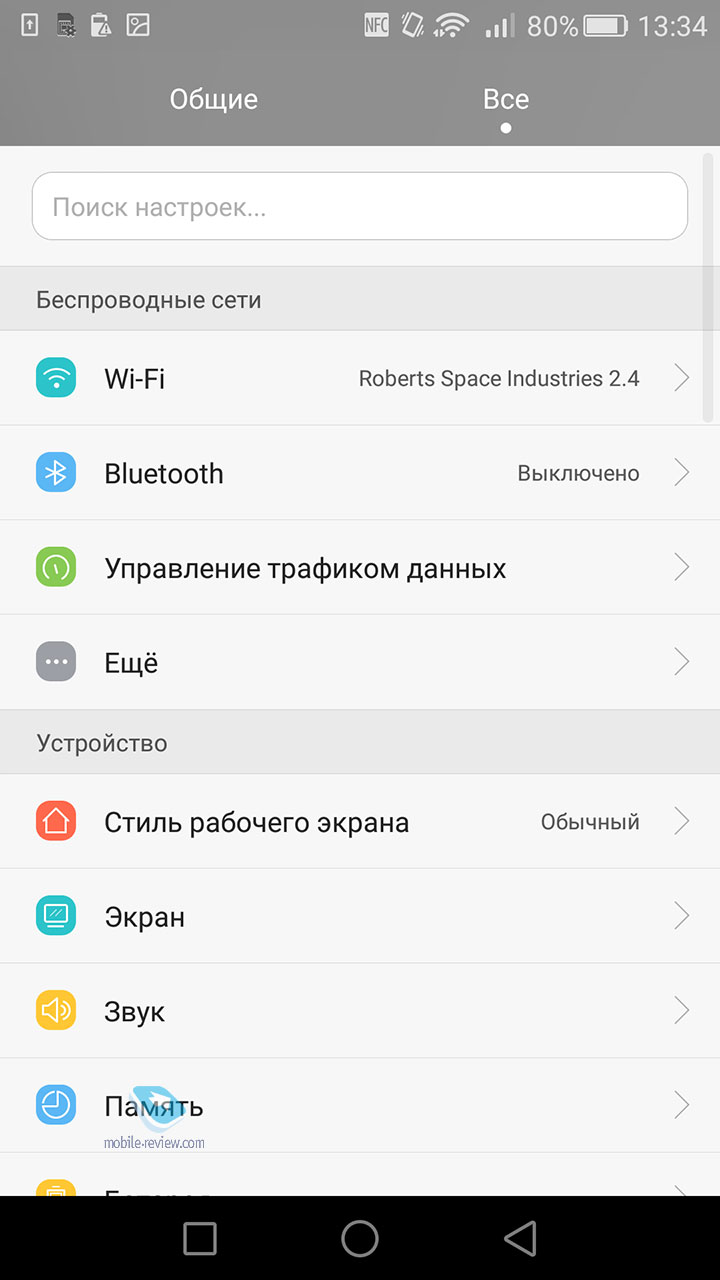Open Управление трафиком данных
The image size is (720, 1280).
[x=360, y=568]
